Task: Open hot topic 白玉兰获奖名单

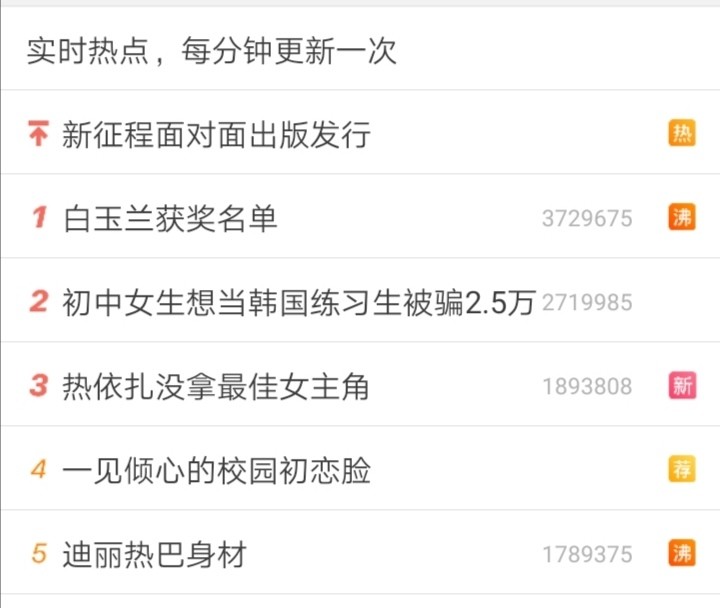Action: coord(170,218)
